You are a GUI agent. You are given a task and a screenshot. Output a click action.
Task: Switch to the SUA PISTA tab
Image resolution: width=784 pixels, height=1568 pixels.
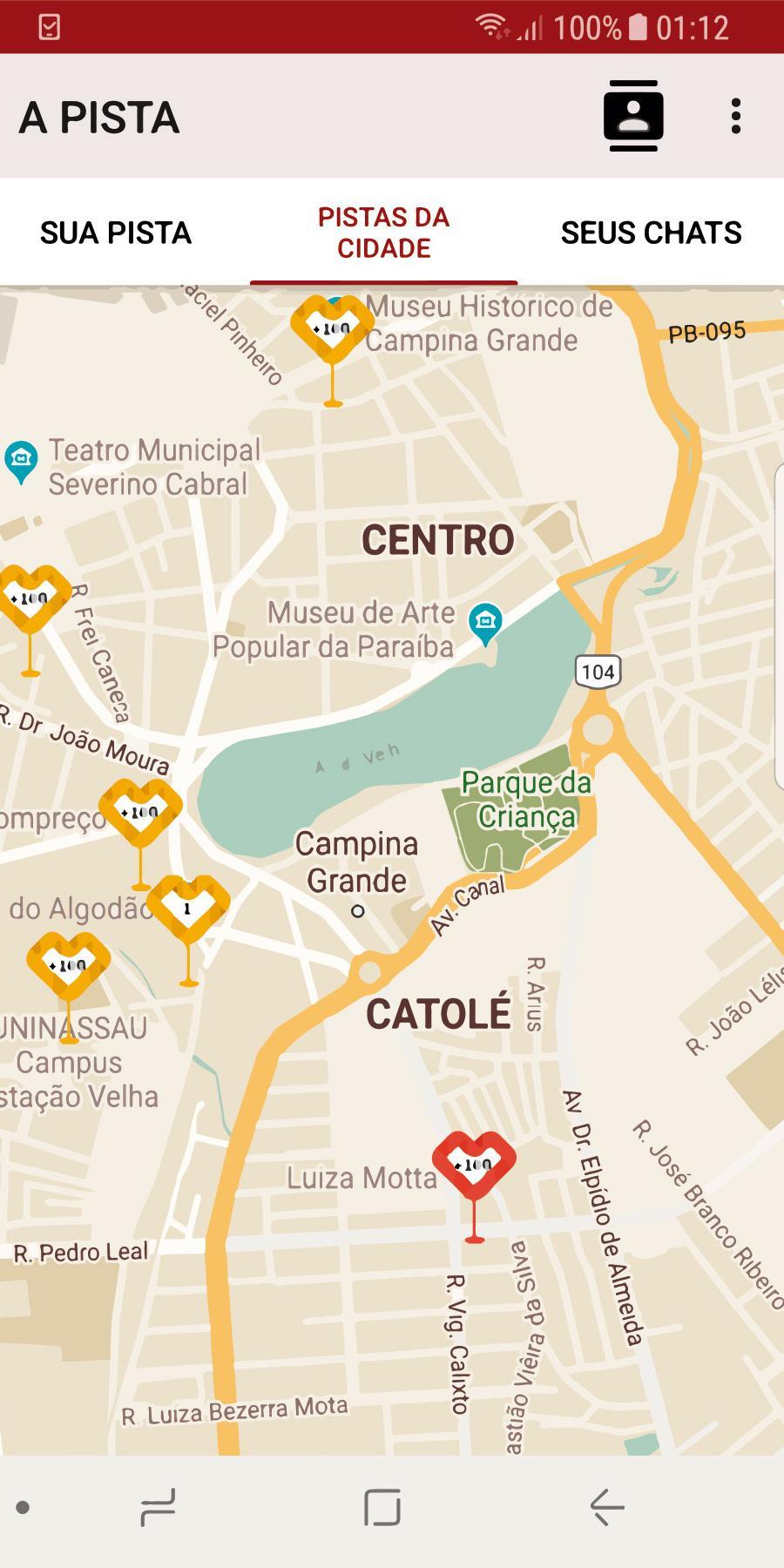click(115, 233)
